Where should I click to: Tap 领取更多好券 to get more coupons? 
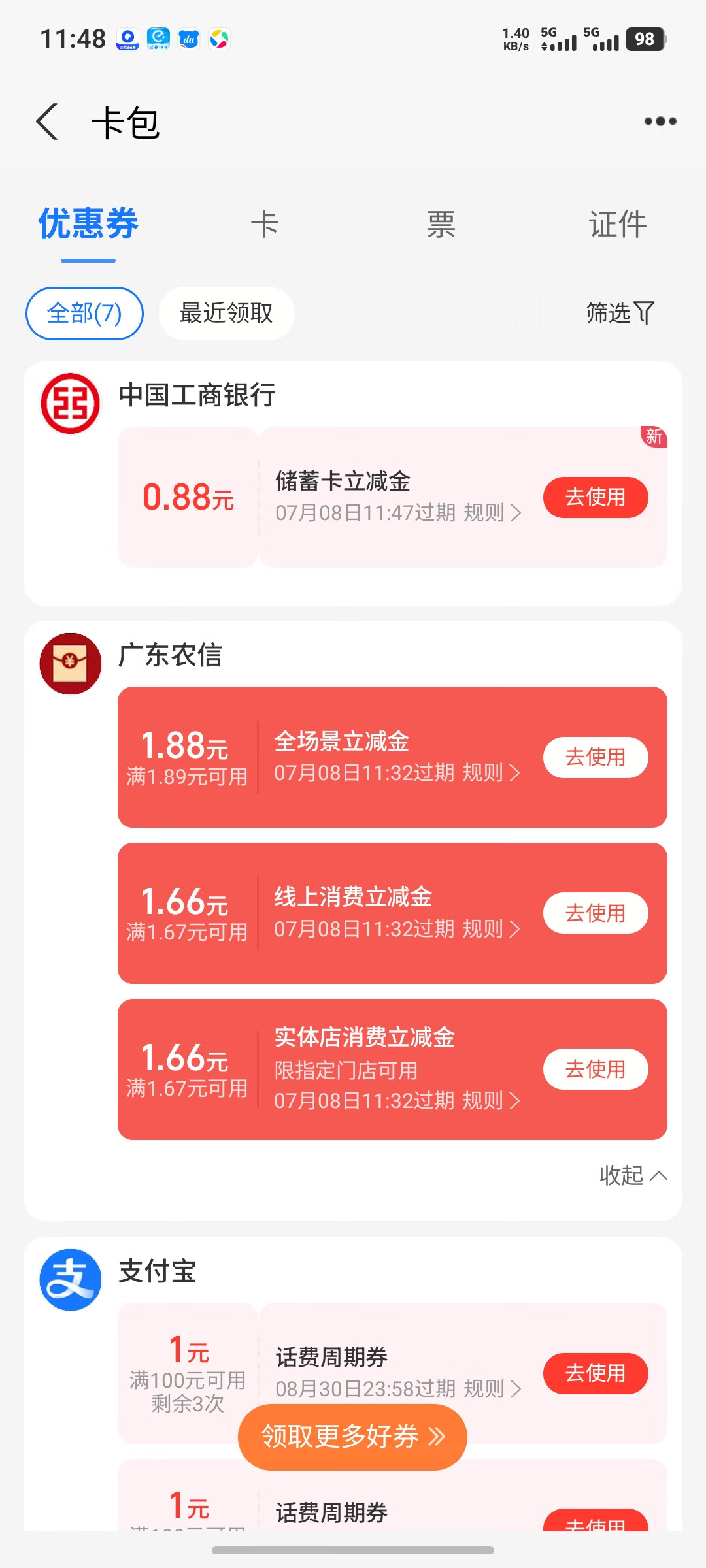point(352,1437)
